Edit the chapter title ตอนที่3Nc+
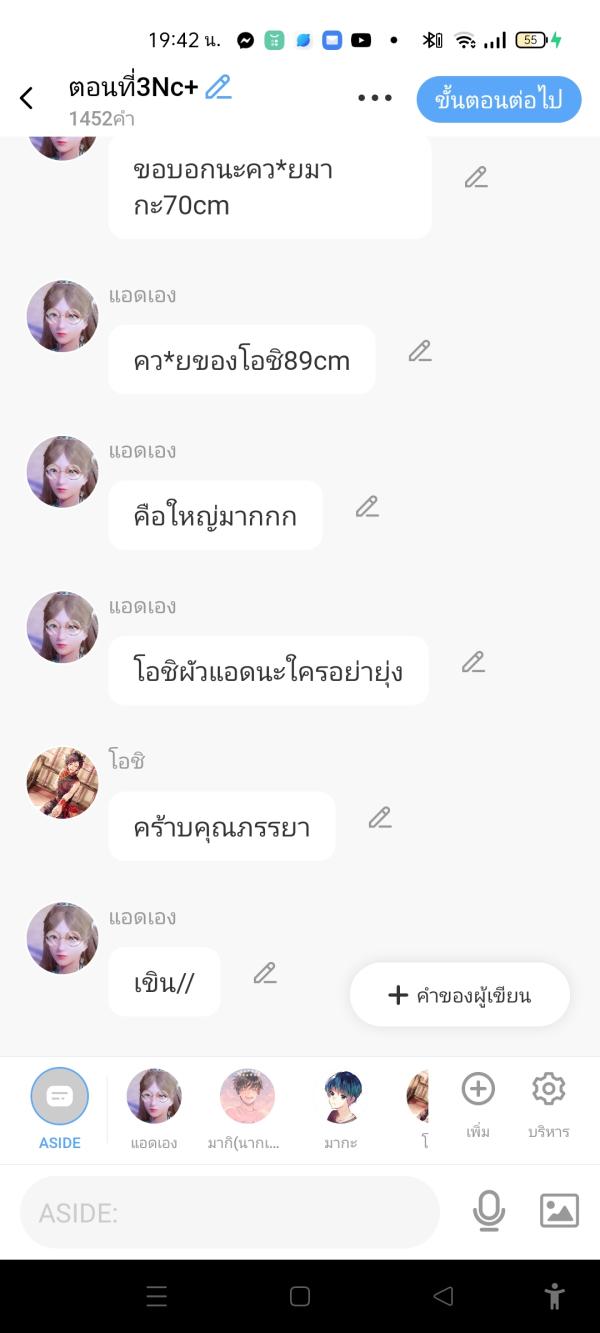This screenshot has width=600, height=1333. click(218, 88)
